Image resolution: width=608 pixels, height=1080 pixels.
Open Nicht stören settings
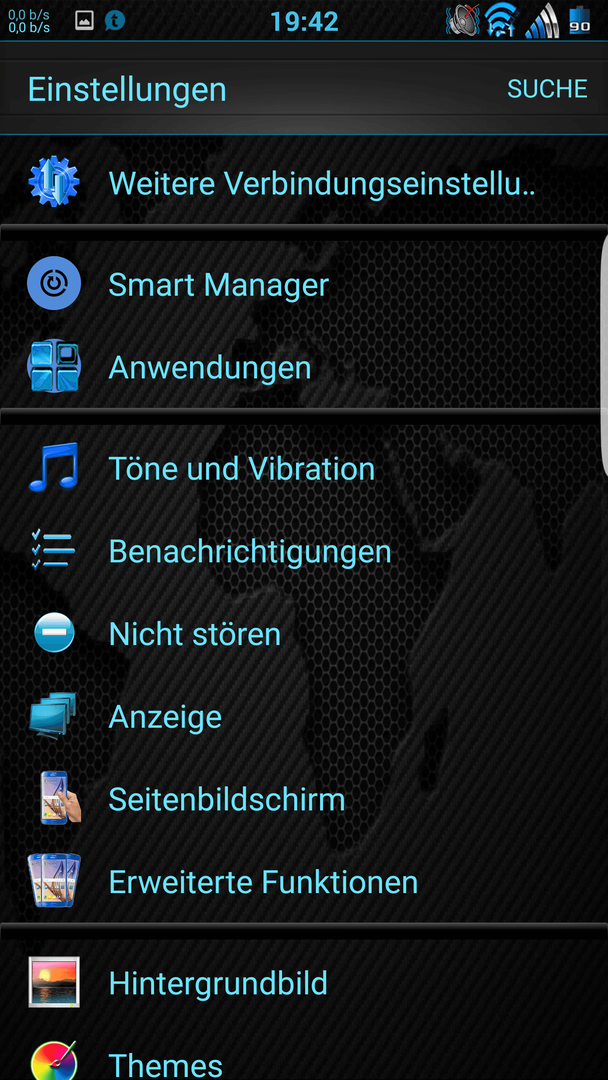pyautogui.click(x=194, y=634)
